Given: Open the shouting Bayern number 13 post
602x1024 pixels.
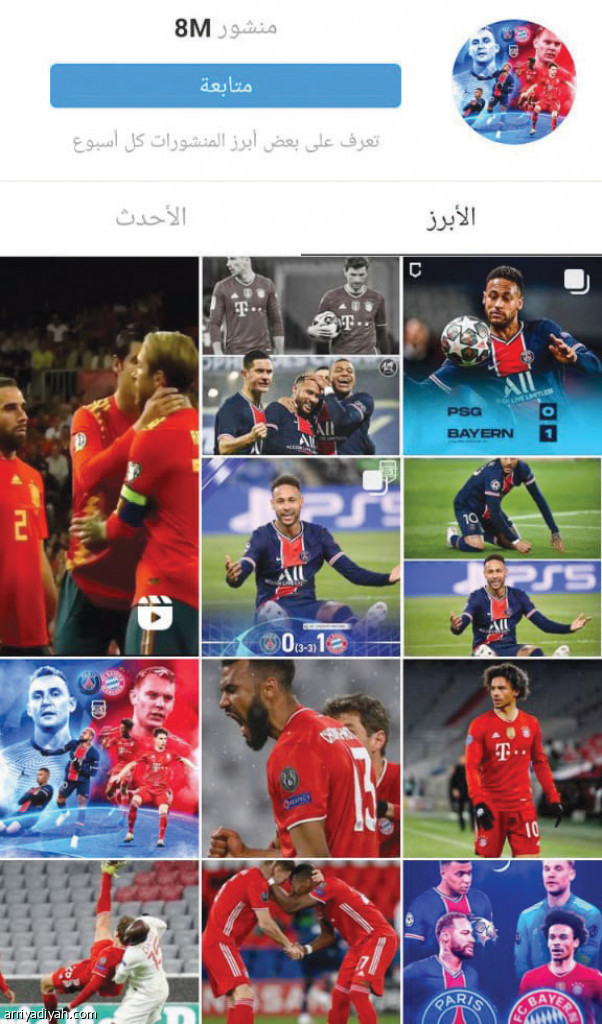Looking at the screenshot, I should tap(301, 757).
